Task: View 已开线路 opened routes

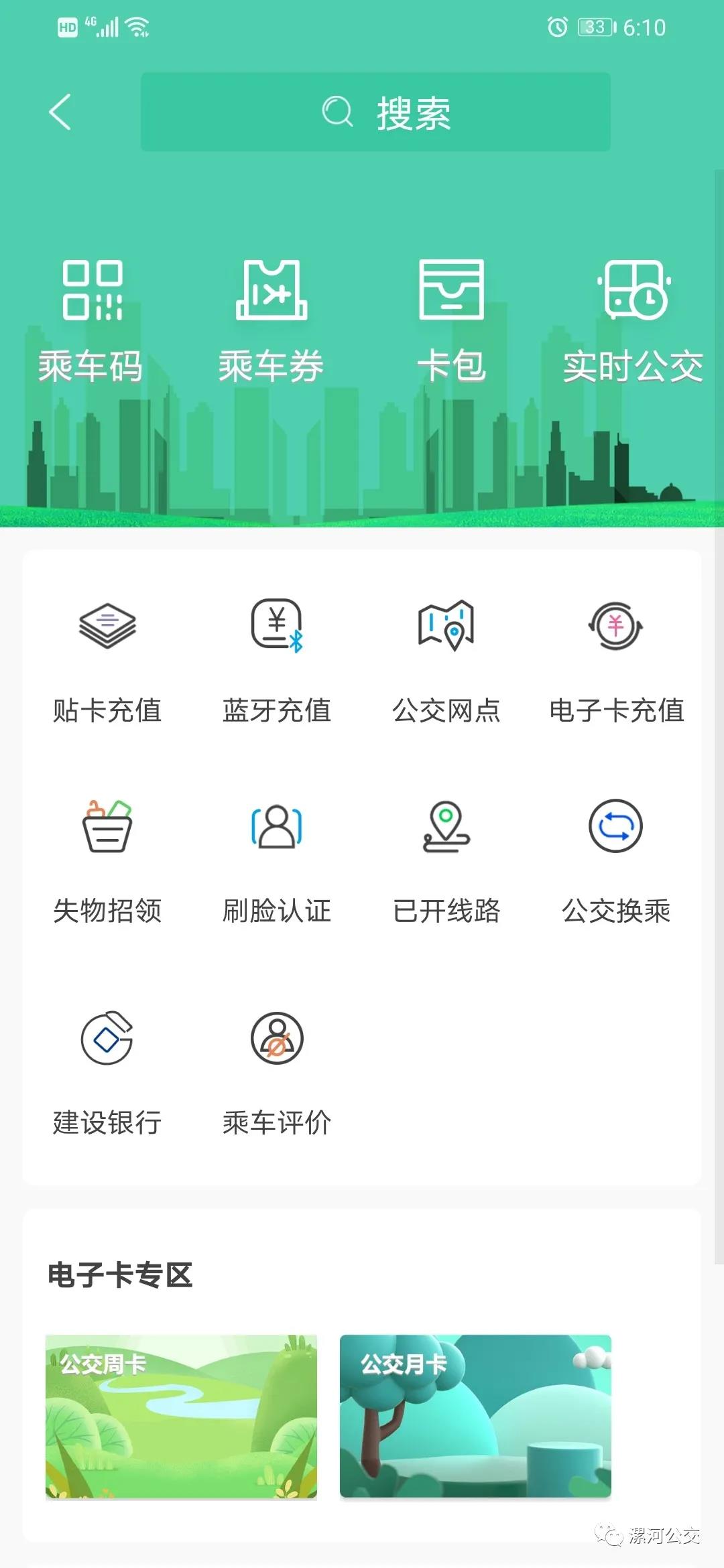Action: click(446, 861)
